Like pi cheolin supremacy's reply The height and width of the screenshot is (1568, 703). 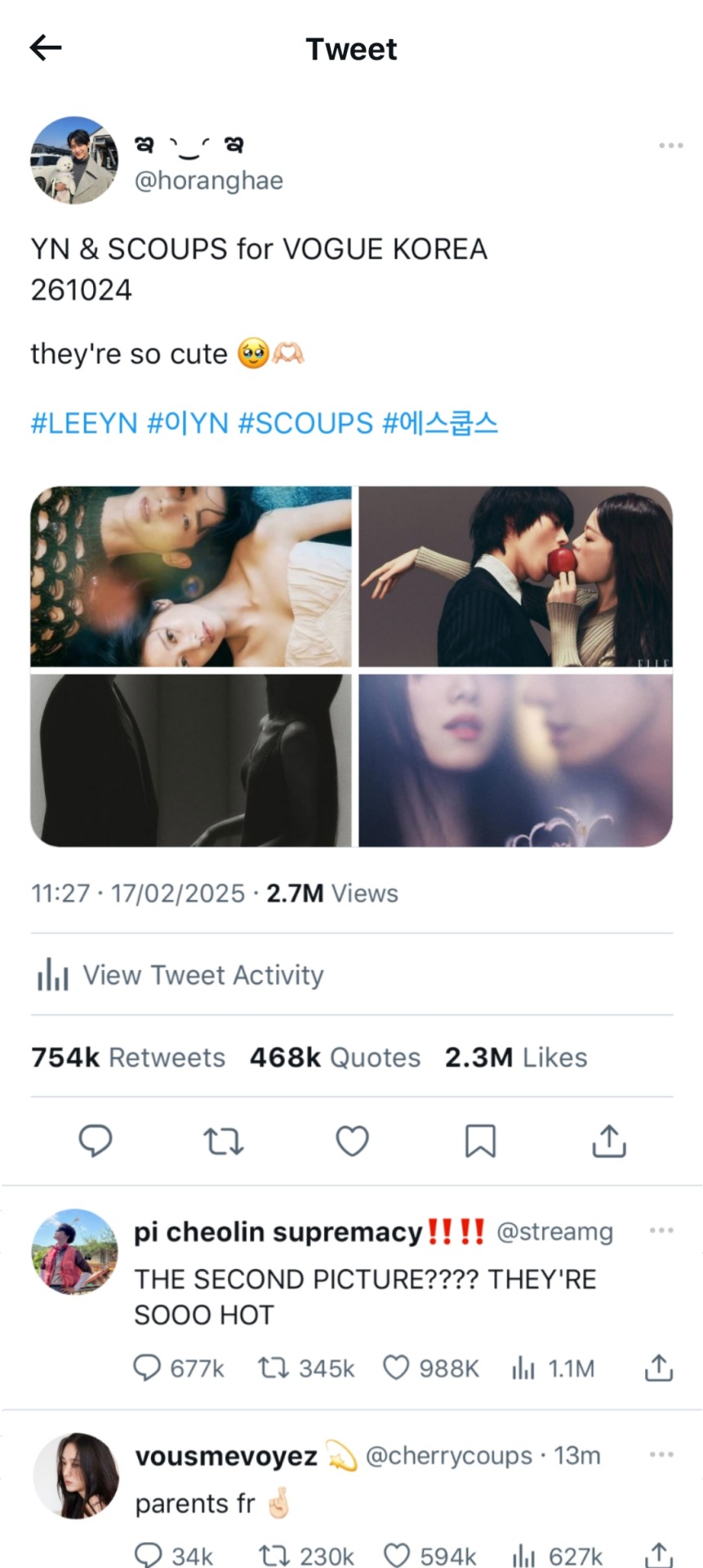tap(397, 1368)
